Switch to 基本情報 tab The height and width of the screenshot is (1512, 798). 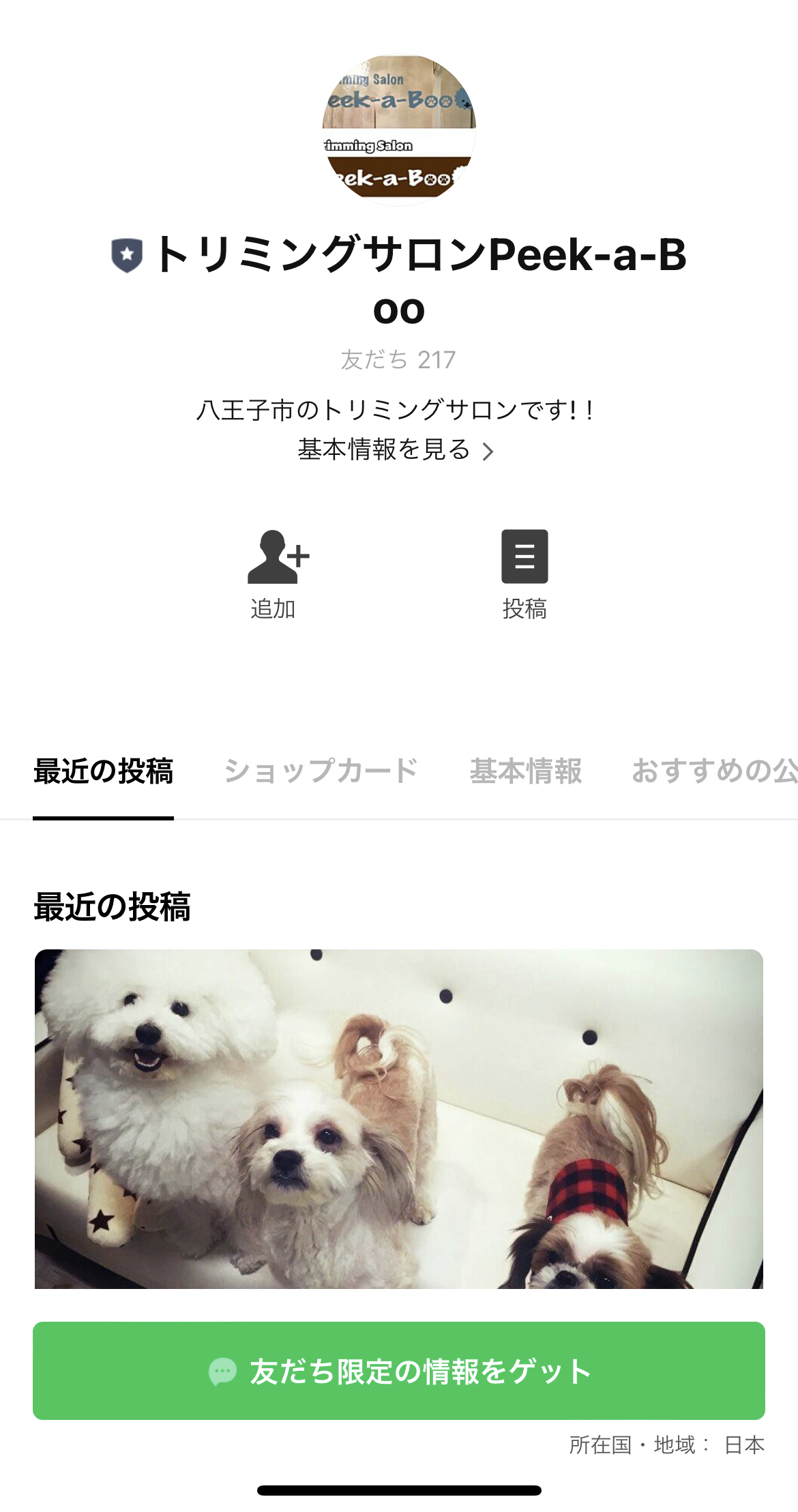coord(525,771)
